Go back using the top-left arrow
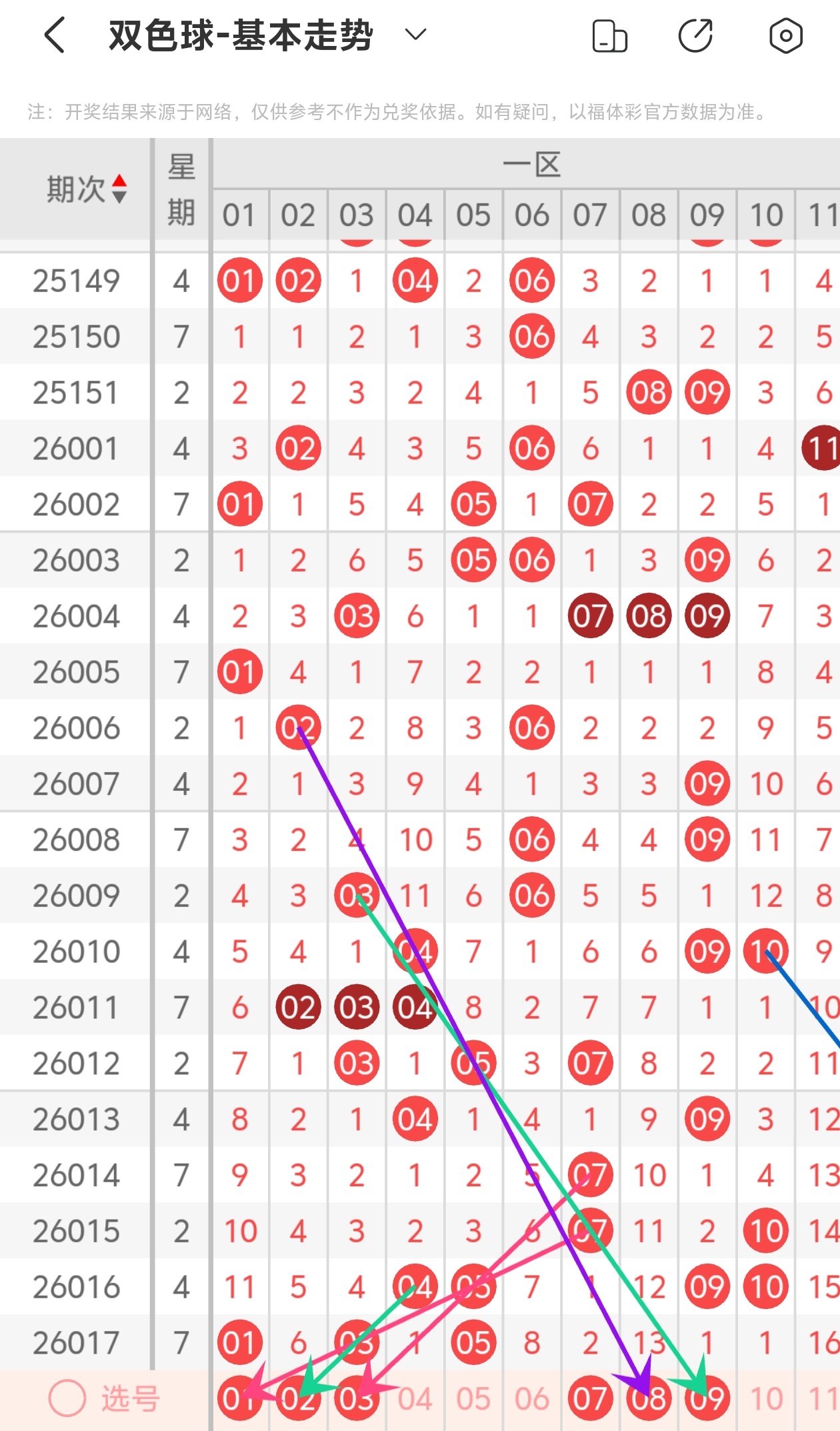840x1431 pixels. tap(55, 35)
